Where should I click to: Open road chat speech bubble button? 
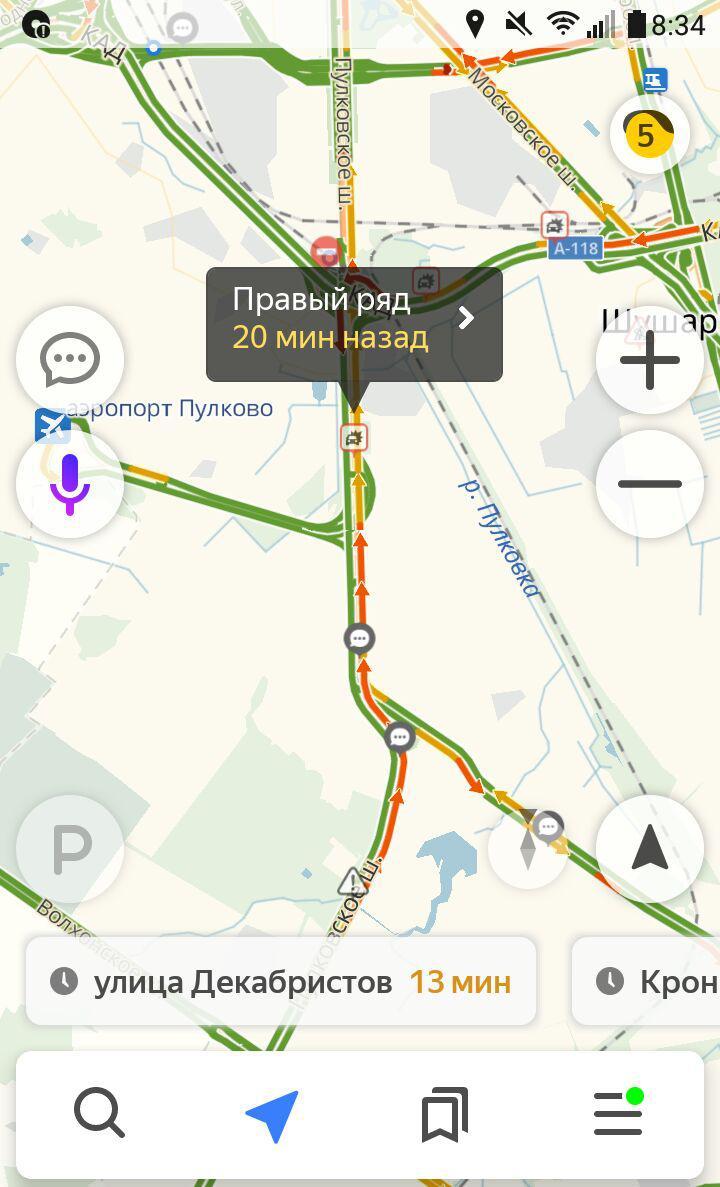(70, 359)
